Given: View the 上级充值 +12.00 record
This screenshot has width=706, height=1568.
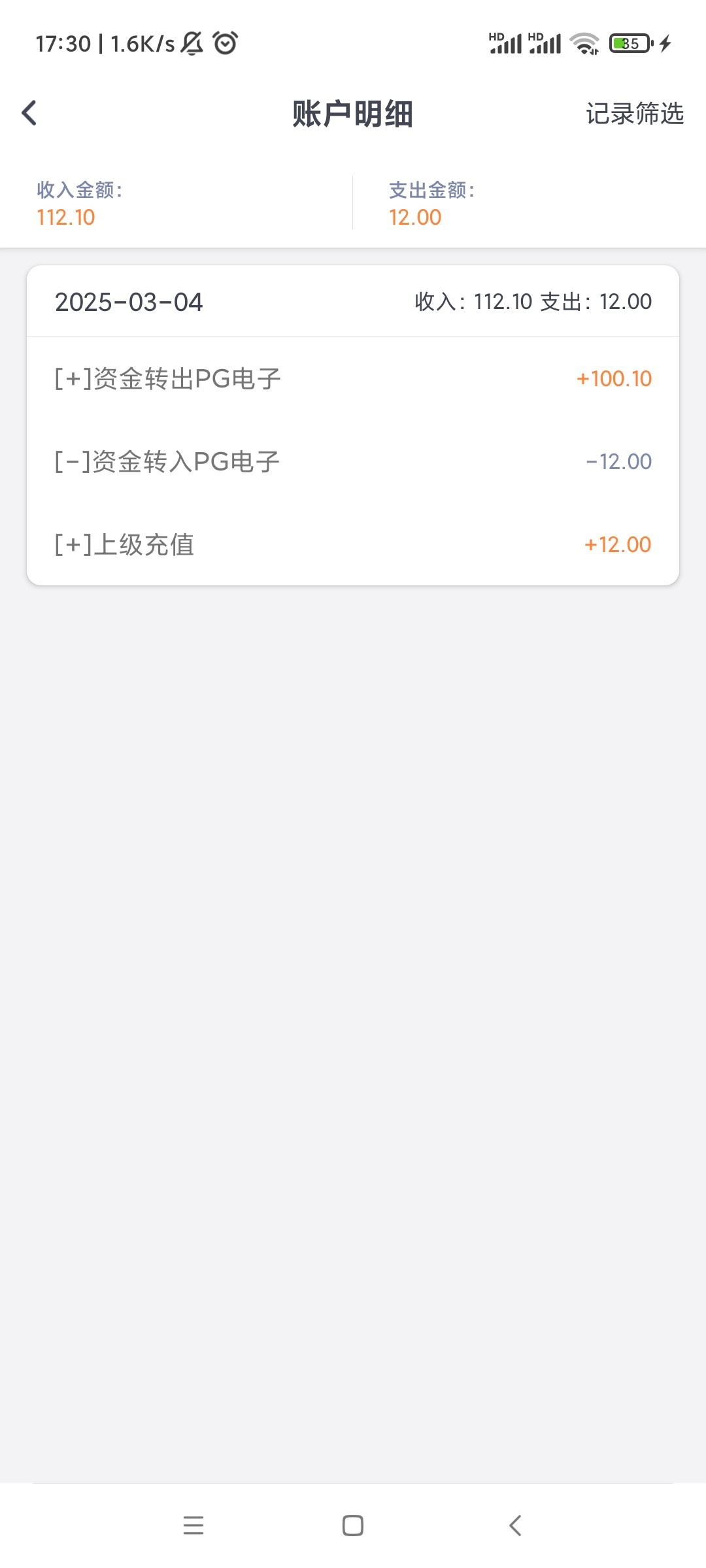Looking at the screenshot, I should 353,545.
